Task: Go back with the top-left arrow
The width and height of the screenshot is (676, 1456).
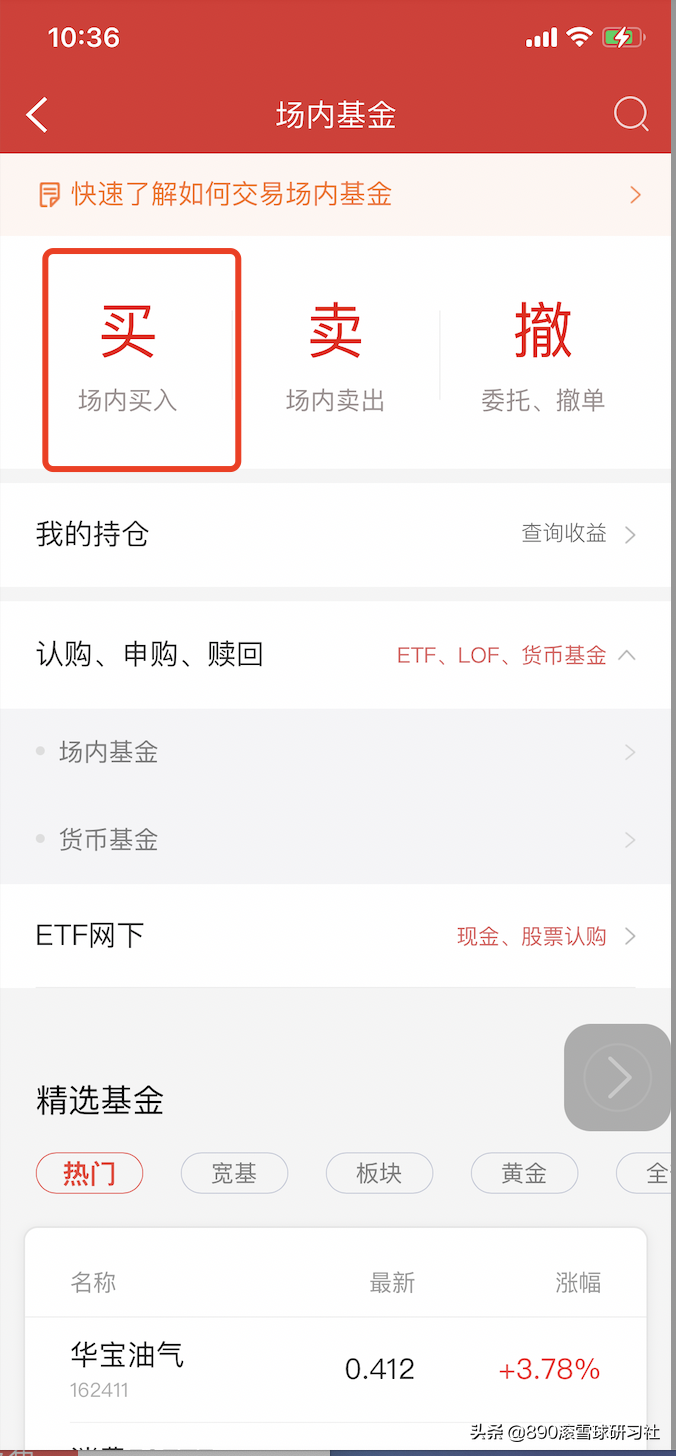Action: [37, 115]
